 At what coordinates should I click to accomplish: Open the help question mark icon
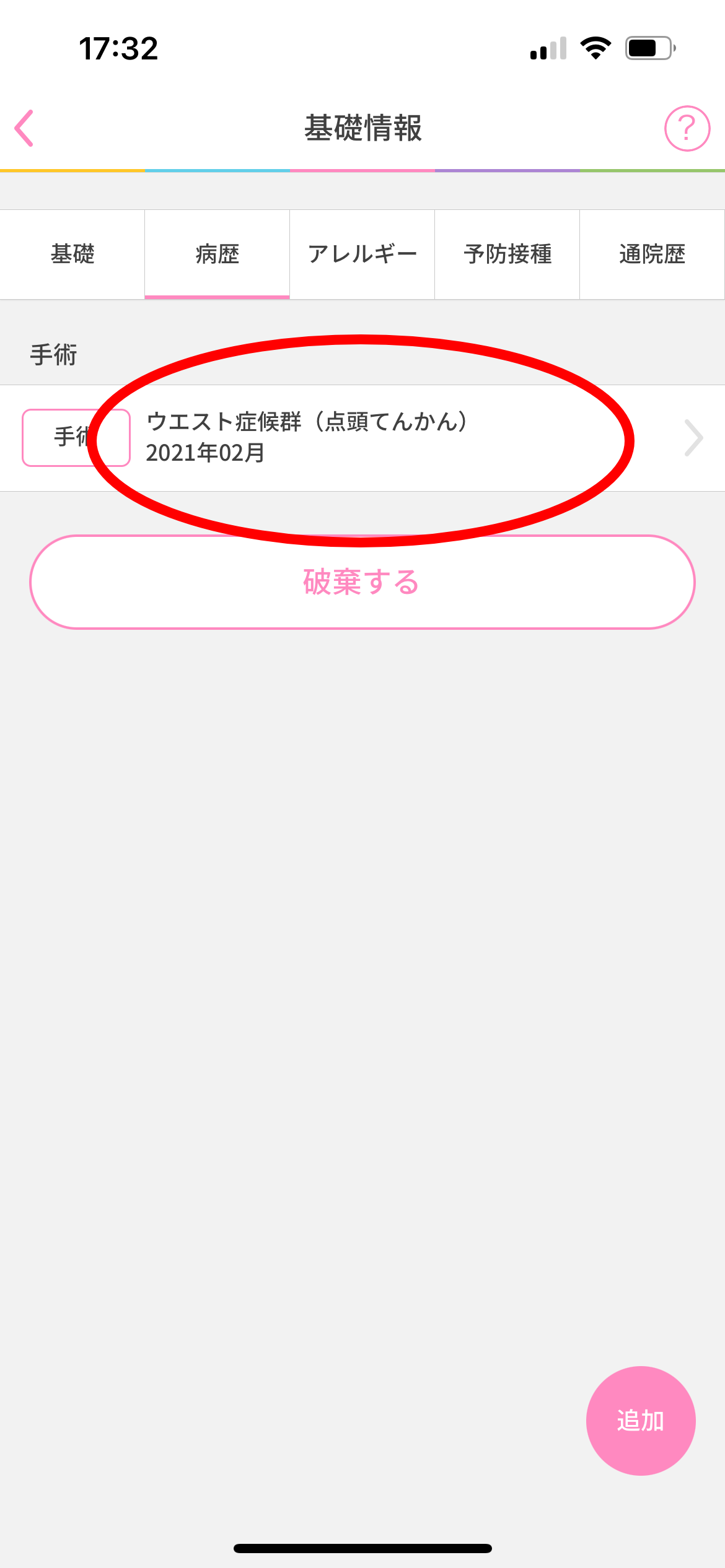coord(687,128)
